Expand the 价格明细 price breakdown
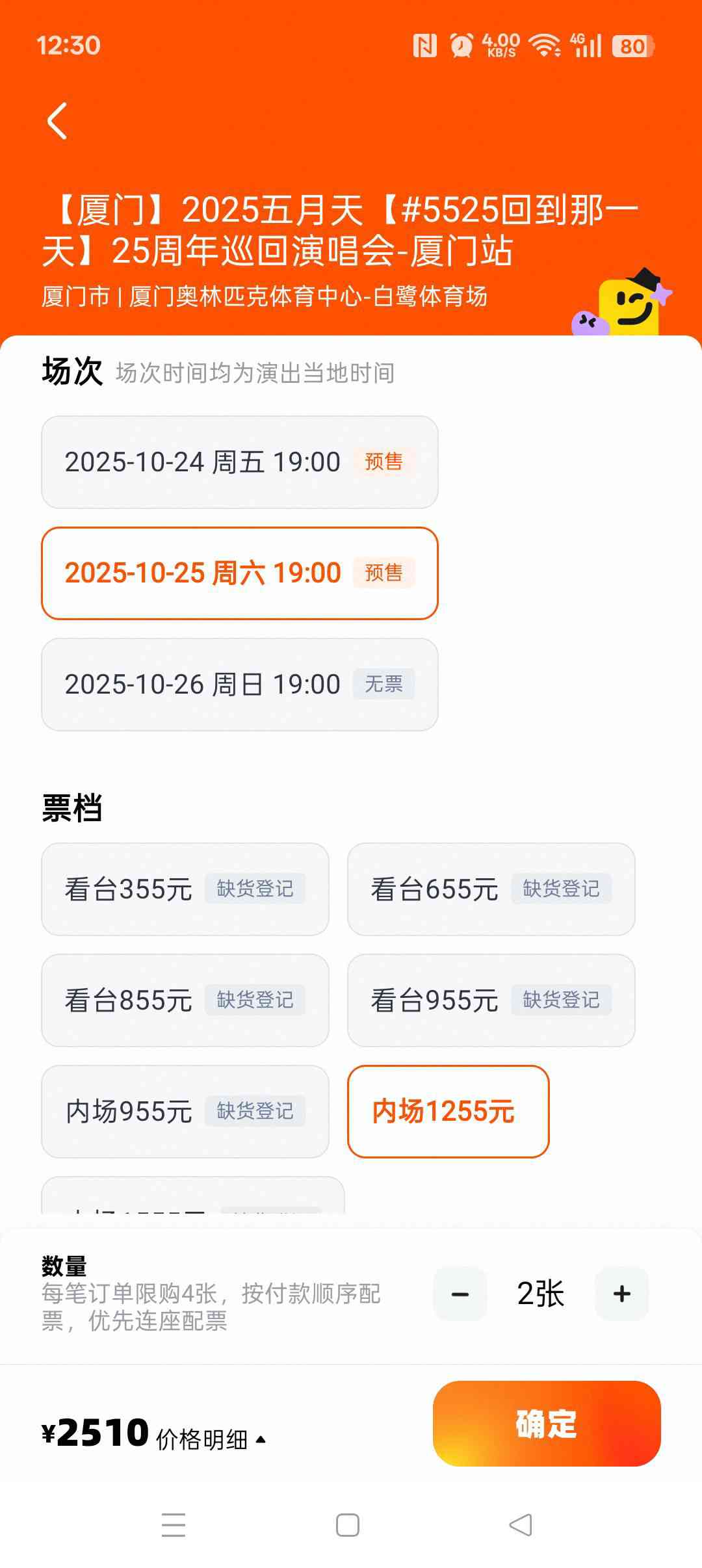The width and height of the screenshot is (702, 1568). click(208, 1439)
